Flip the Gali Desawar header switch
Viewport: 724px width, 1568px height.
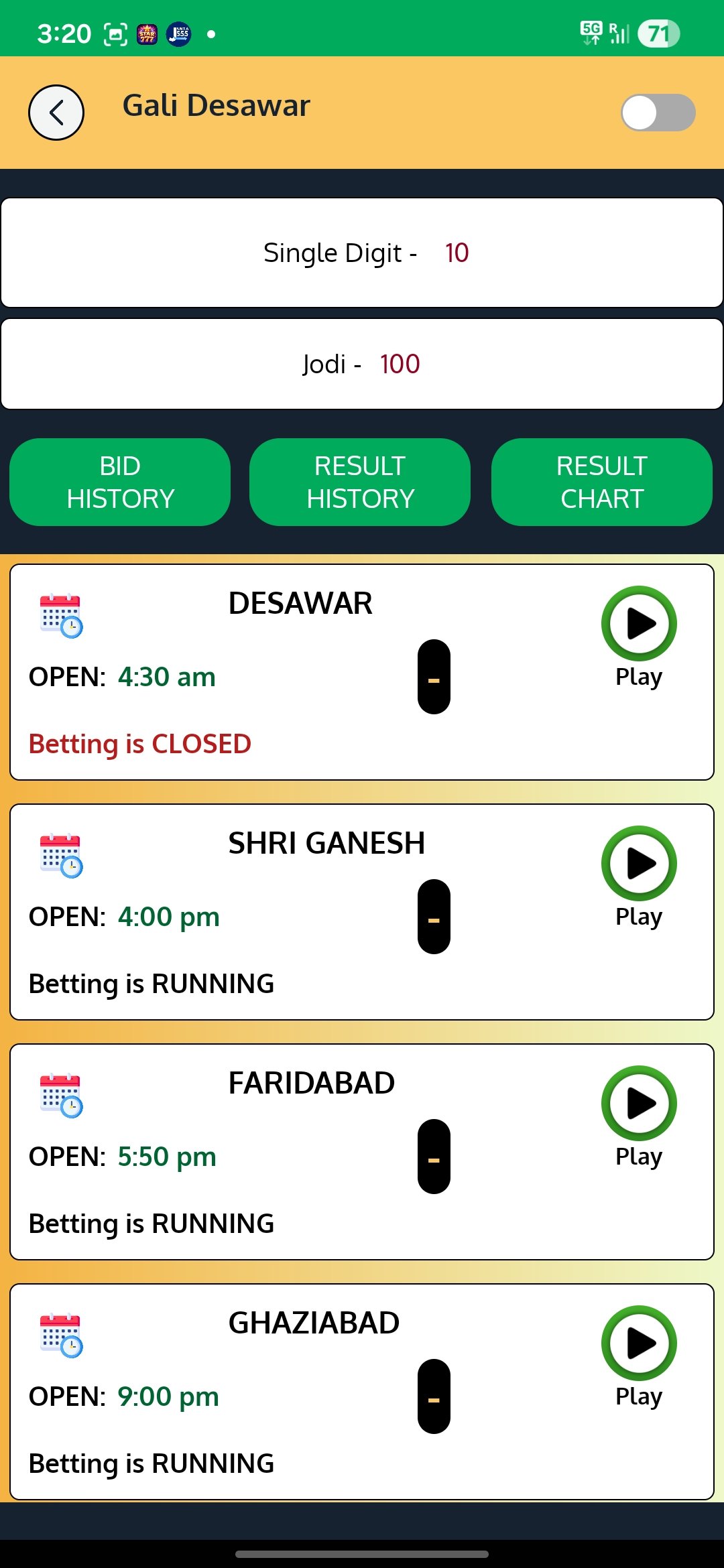coord(658,113)
